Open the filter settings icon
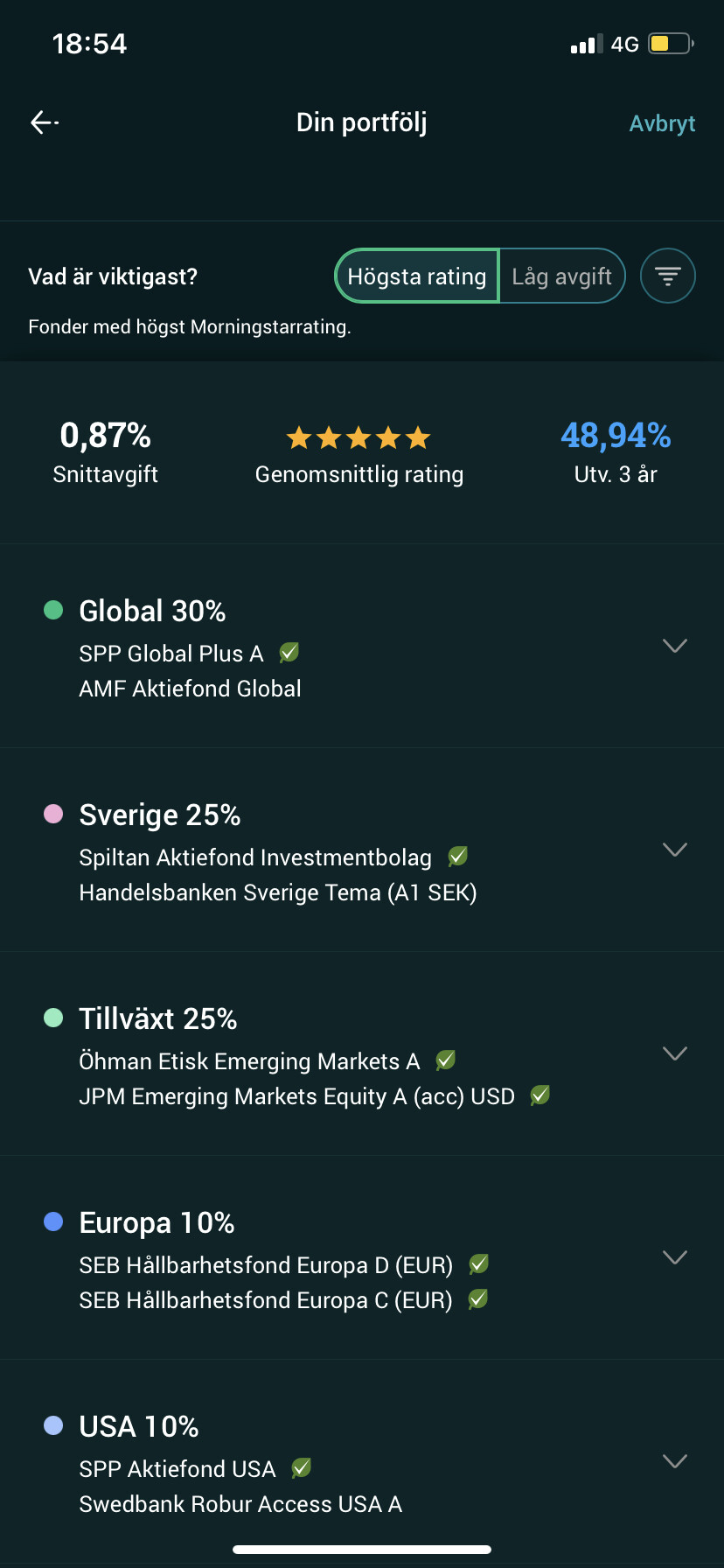 pyautogui.click(x=668, y=276)
